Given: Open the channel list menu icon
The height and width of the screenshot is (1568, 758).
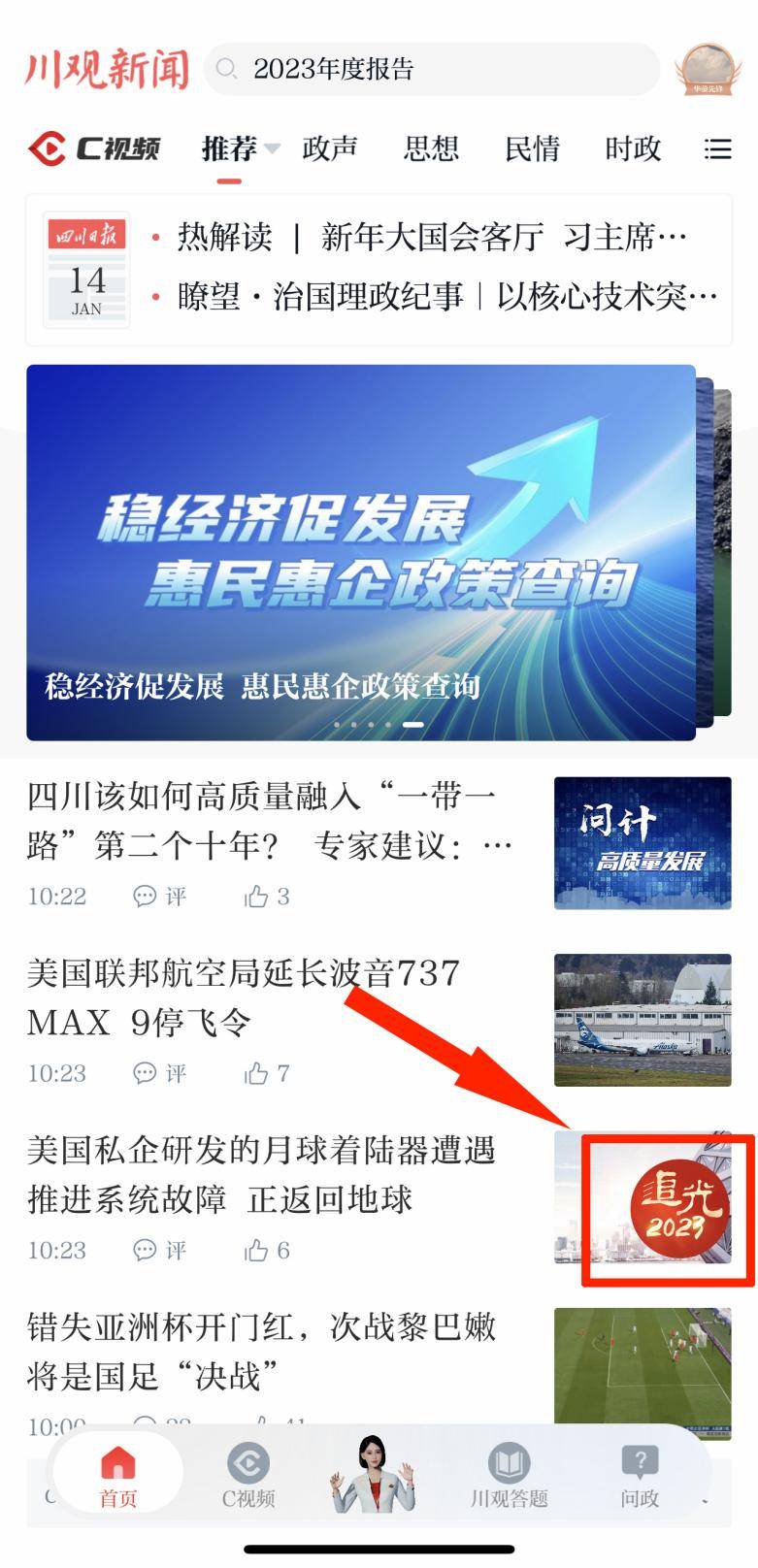Looking at the screenshot, I should pos(717,148).
